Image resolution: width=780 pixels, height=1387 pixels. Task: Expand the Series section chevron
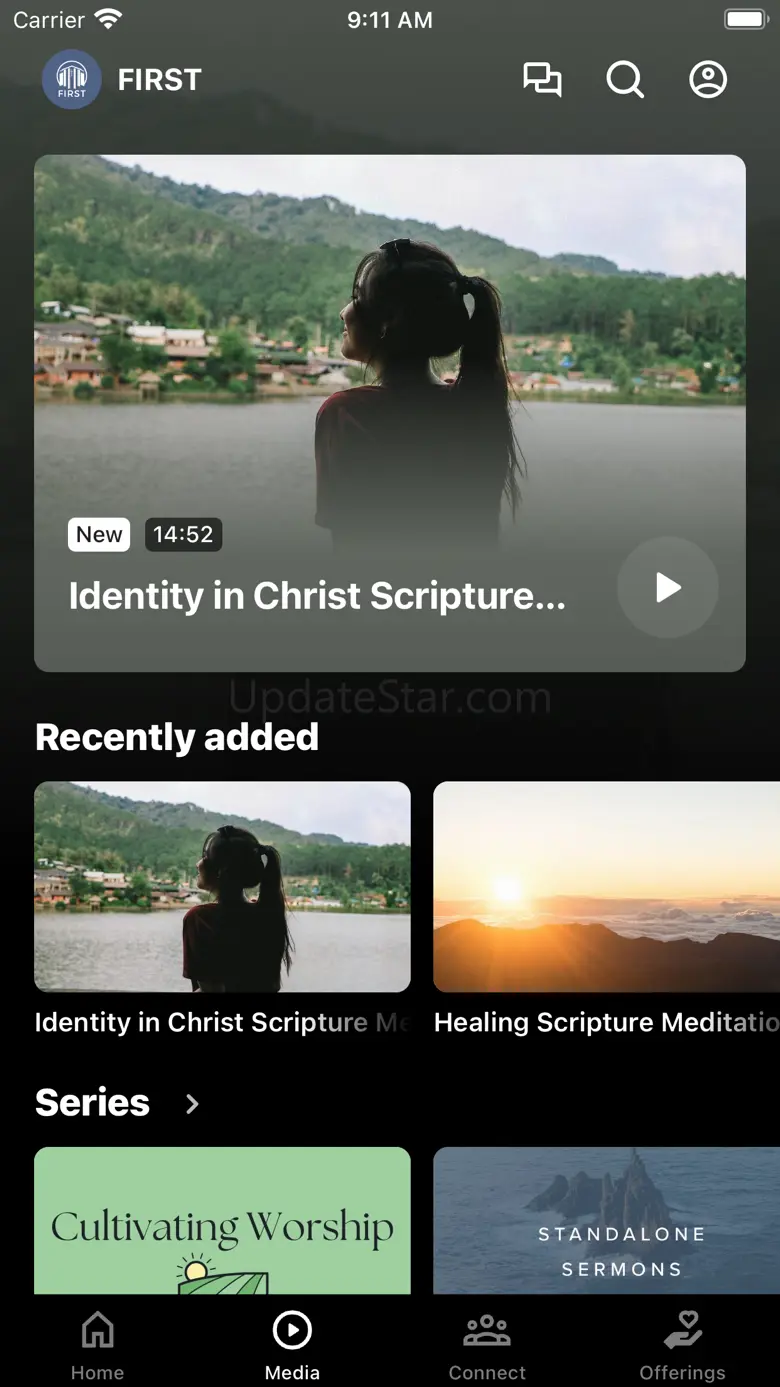point(192,1103)
